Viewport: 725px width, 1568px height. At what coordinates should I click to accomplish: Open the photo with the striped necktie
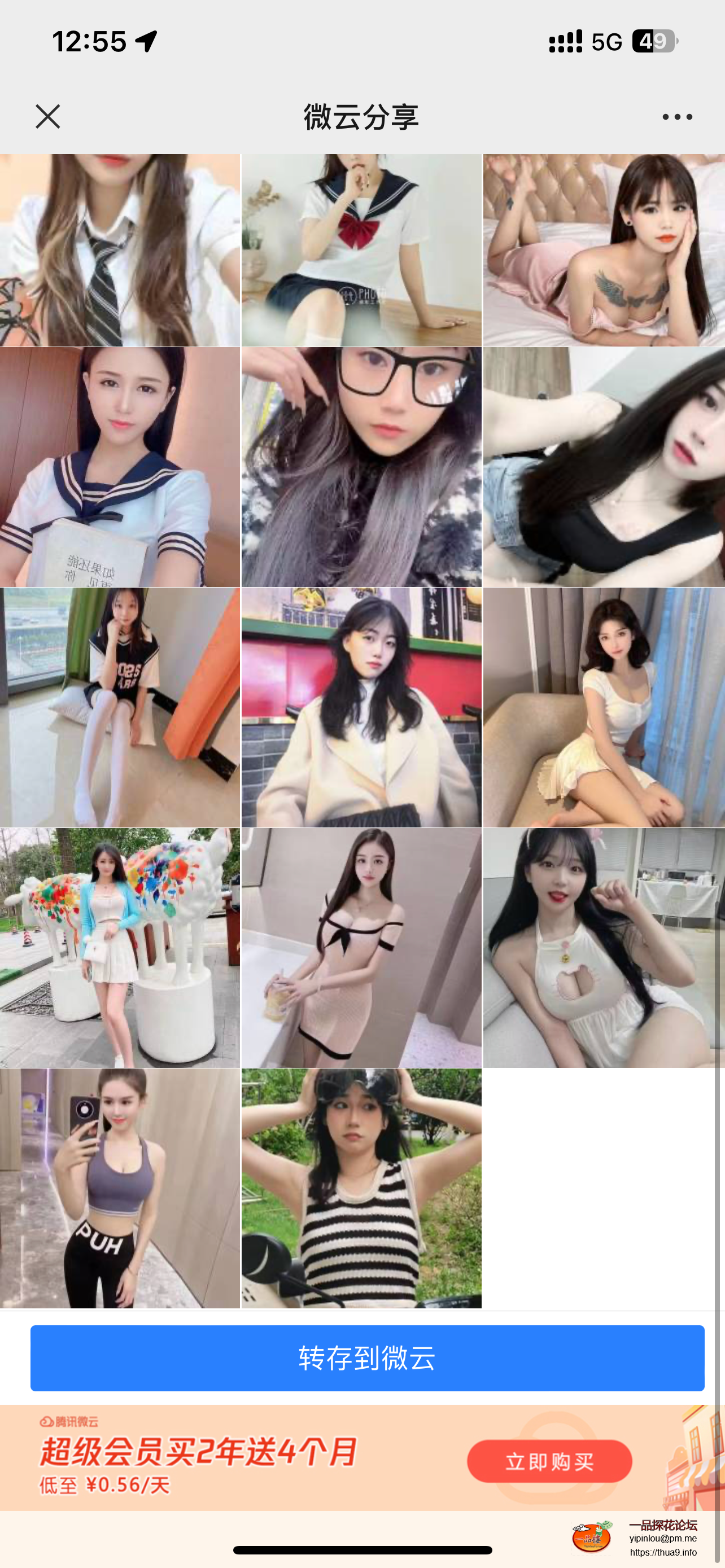coord(119,249)
